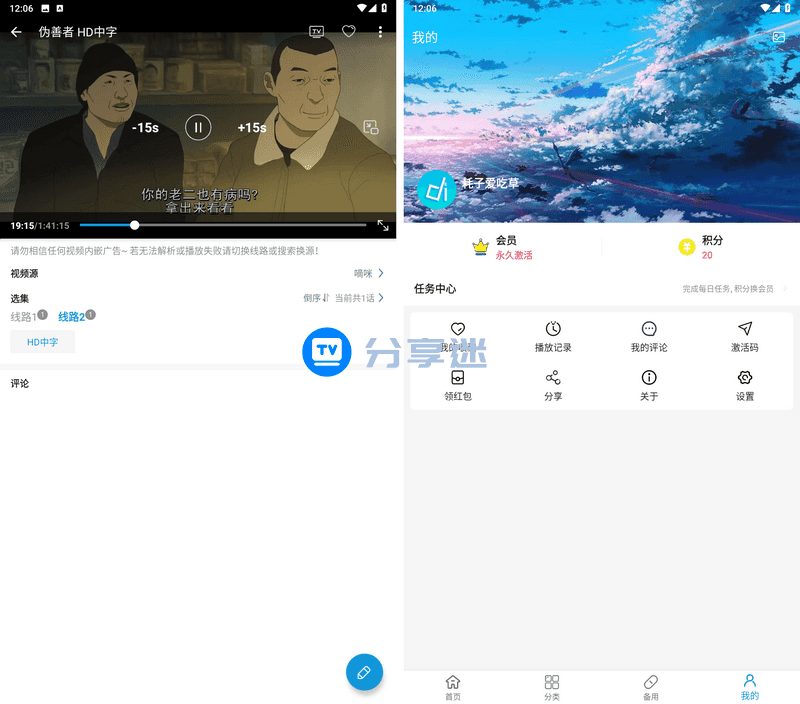Open the 嘀咪 video source selector
This screenshot has height=704, width=800.
coord(368,273)
